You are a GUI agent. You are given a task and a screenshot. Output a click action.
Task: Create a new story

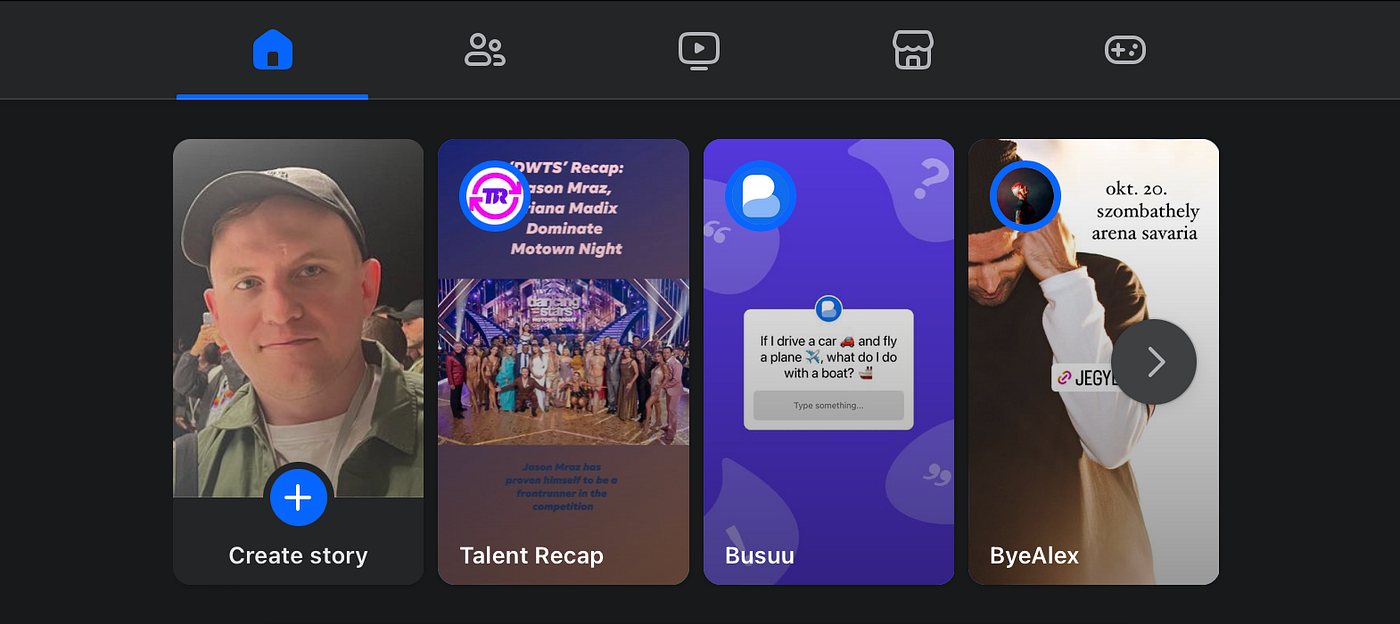[298, 497]
